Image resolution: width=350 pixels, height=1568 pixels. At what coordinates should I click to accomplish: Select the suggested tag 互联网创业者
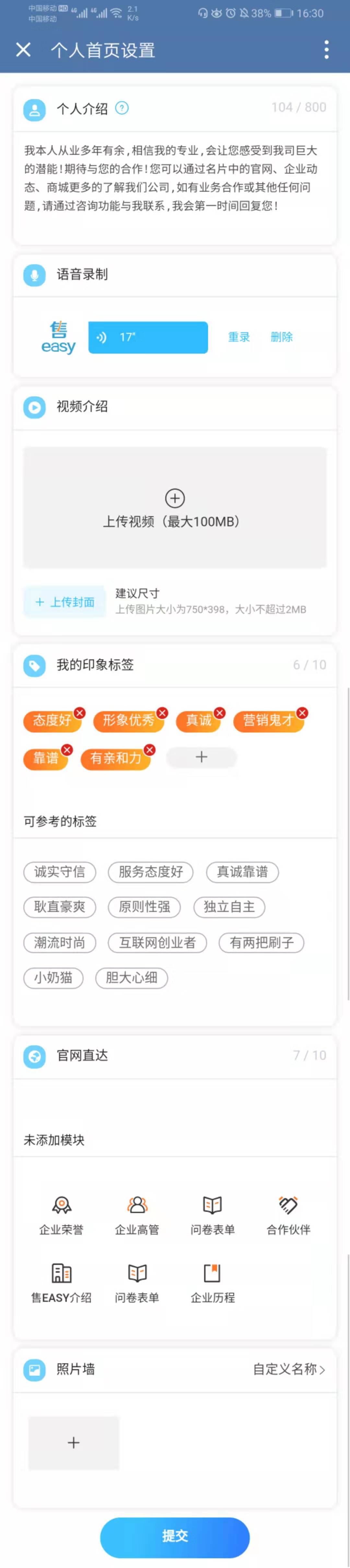pos(157,942)
